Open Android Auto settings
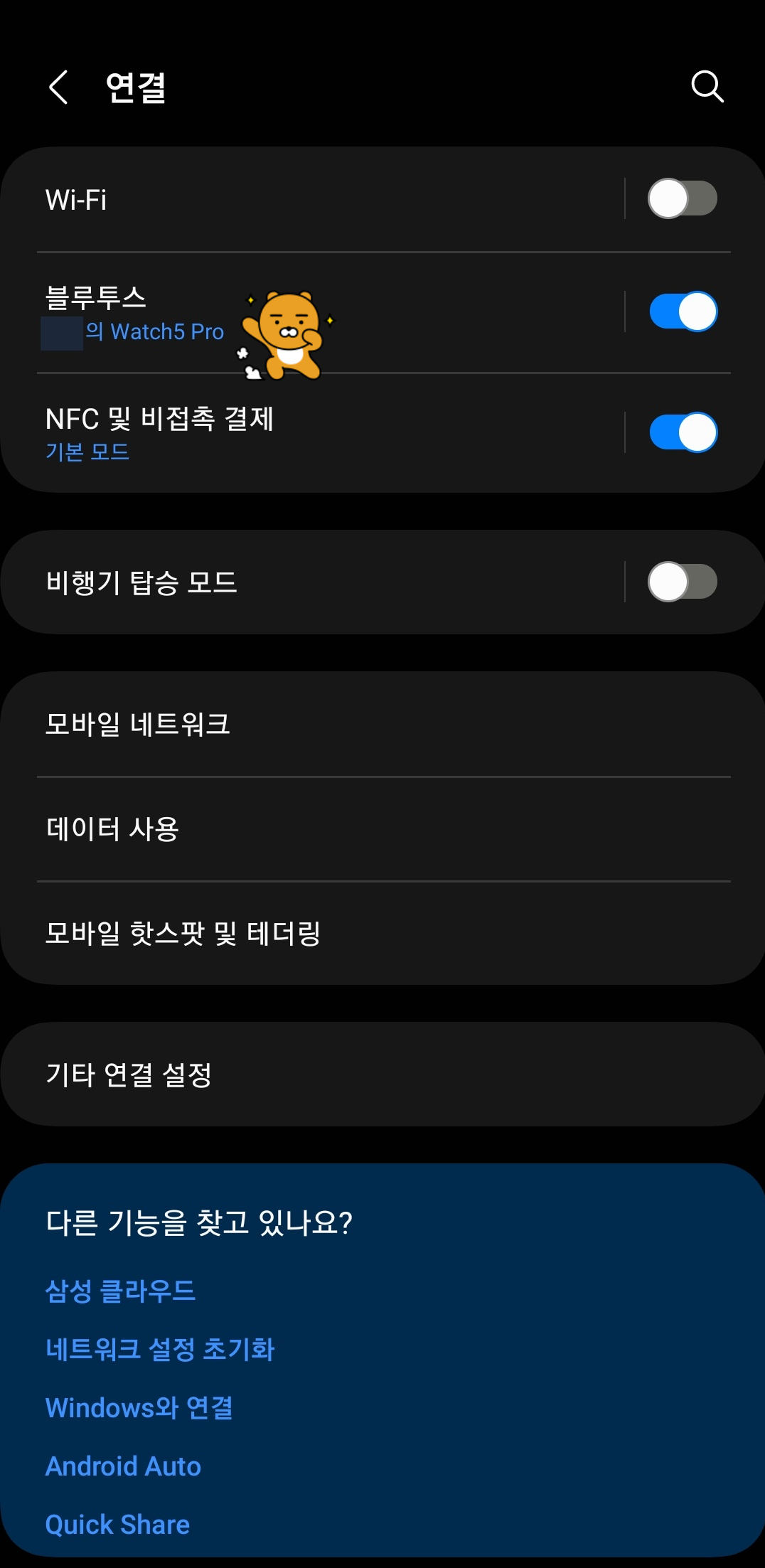The height and width of the screenshot is (1568, 765). 123,1466
